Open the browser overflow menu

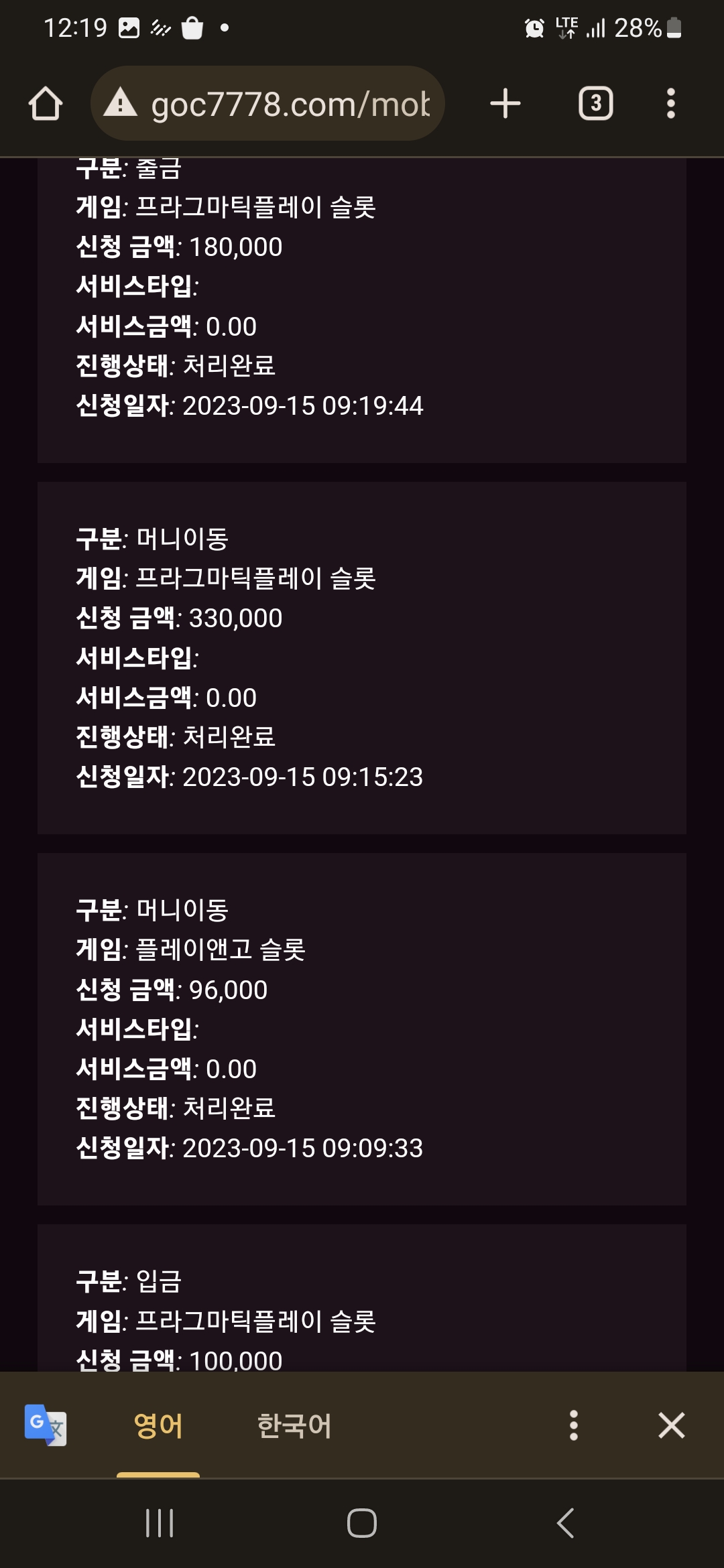(x=670, y=104)
